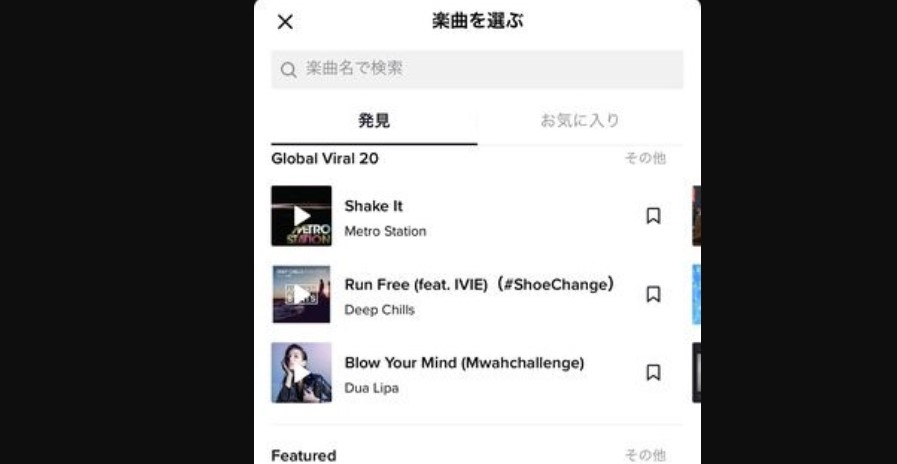The image size is (897, 464).
Task: Bookmark Shake It by Metro Station
Action: tap(653, 216)
